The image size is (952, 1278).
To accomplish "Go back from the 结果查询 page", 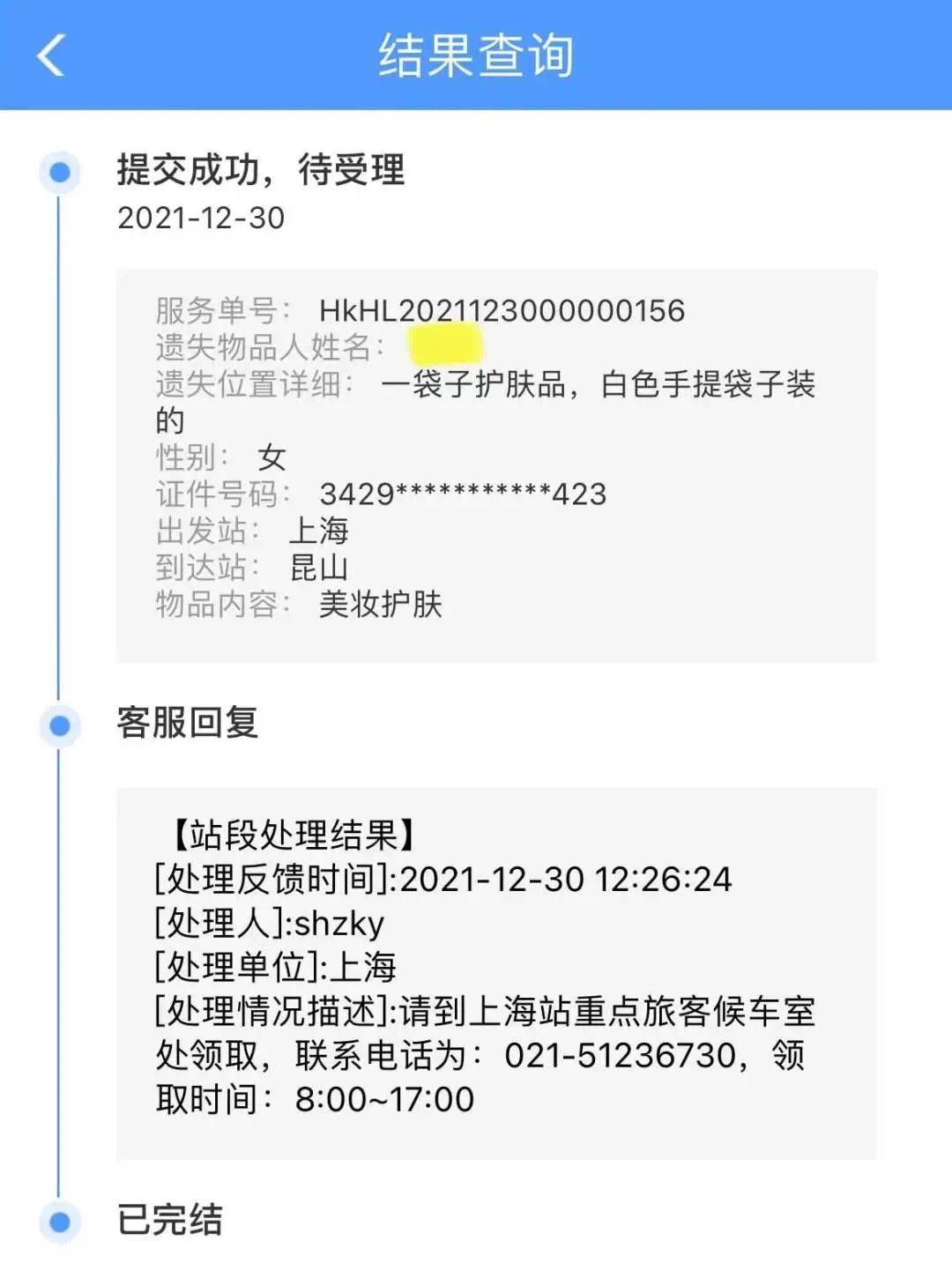I will tap(51, 55).
